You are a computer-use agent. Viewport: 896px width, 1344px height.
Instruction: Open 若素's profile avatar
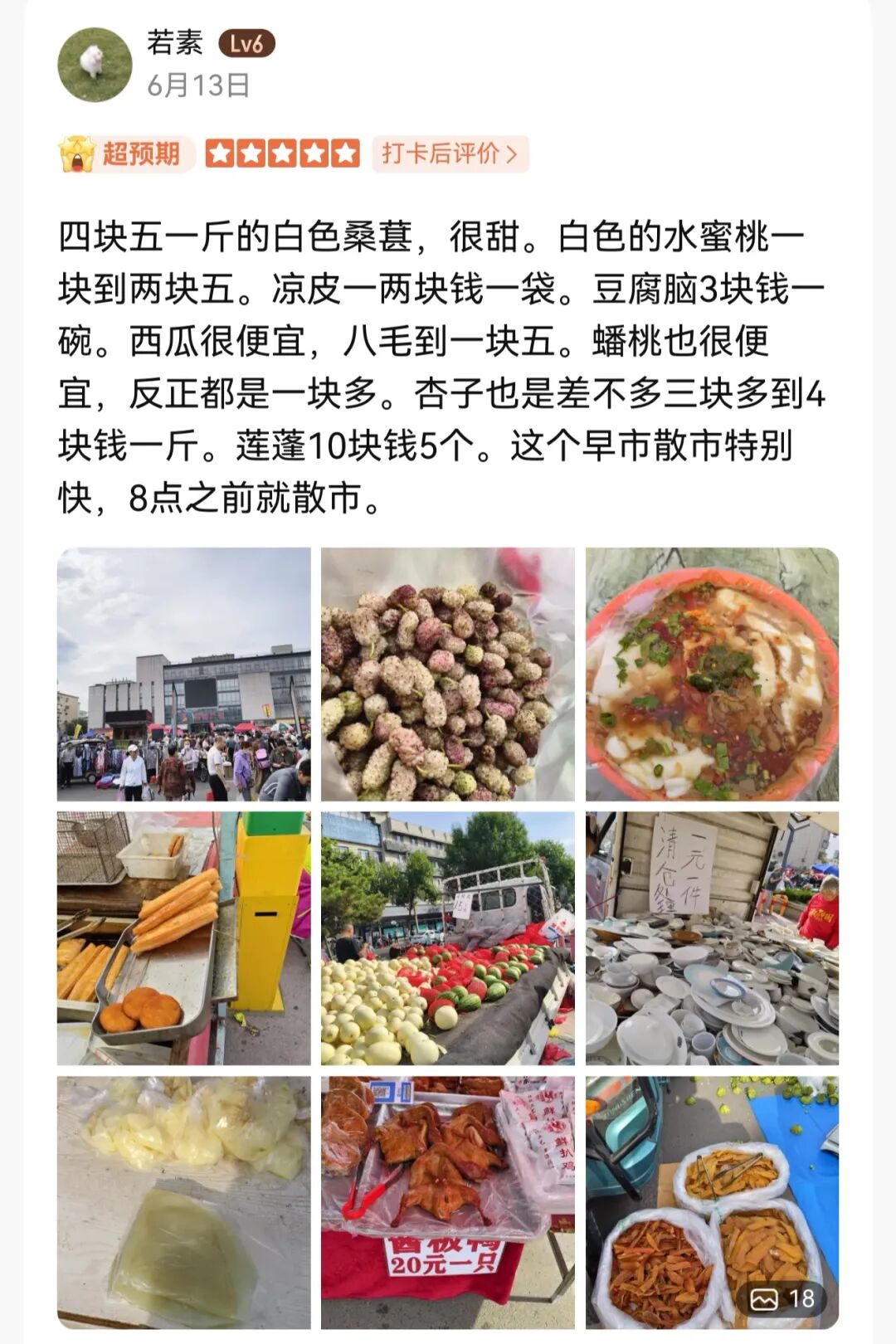click(95, 65)
